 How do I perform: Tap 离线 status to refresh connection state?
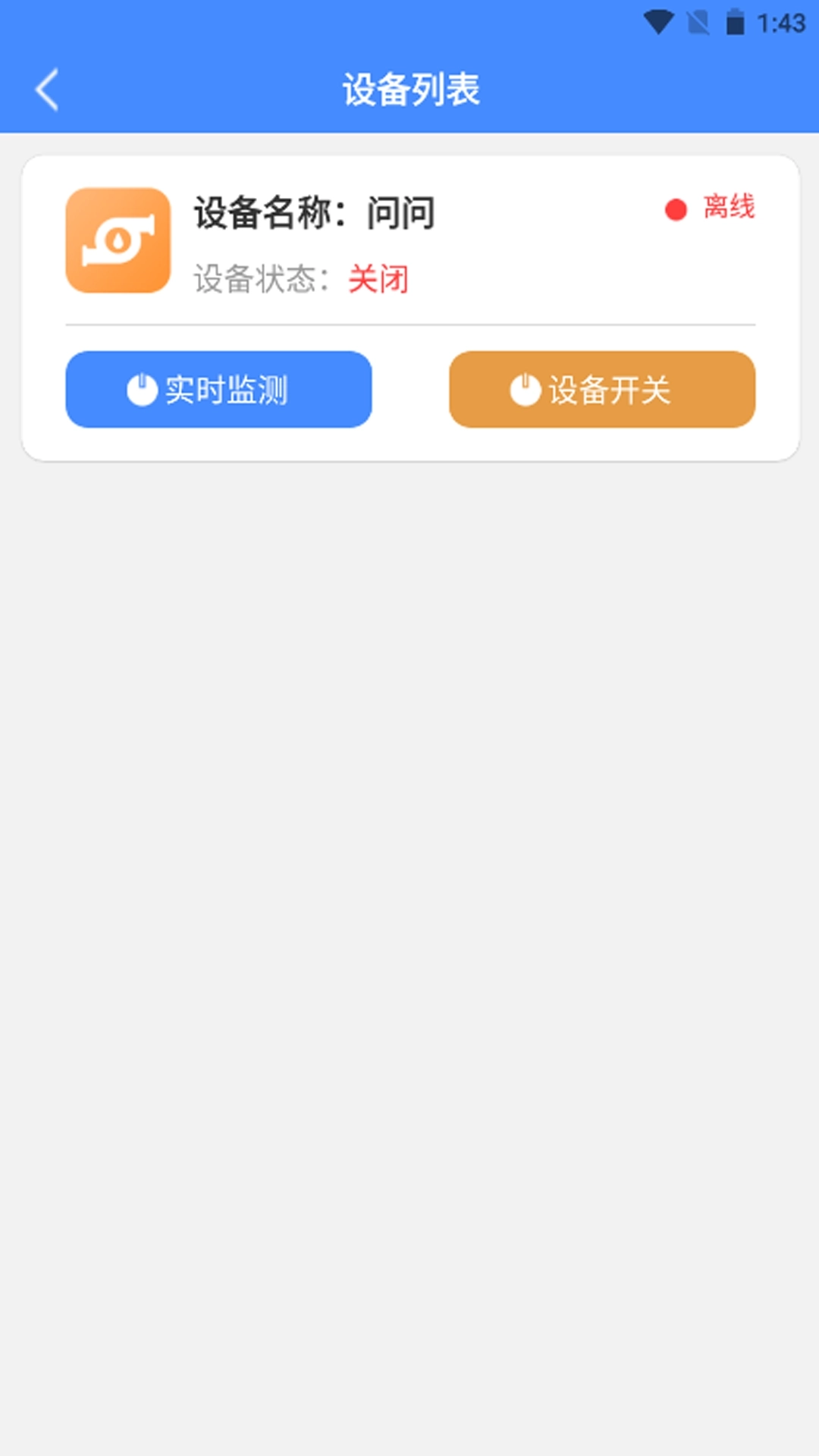726,210
